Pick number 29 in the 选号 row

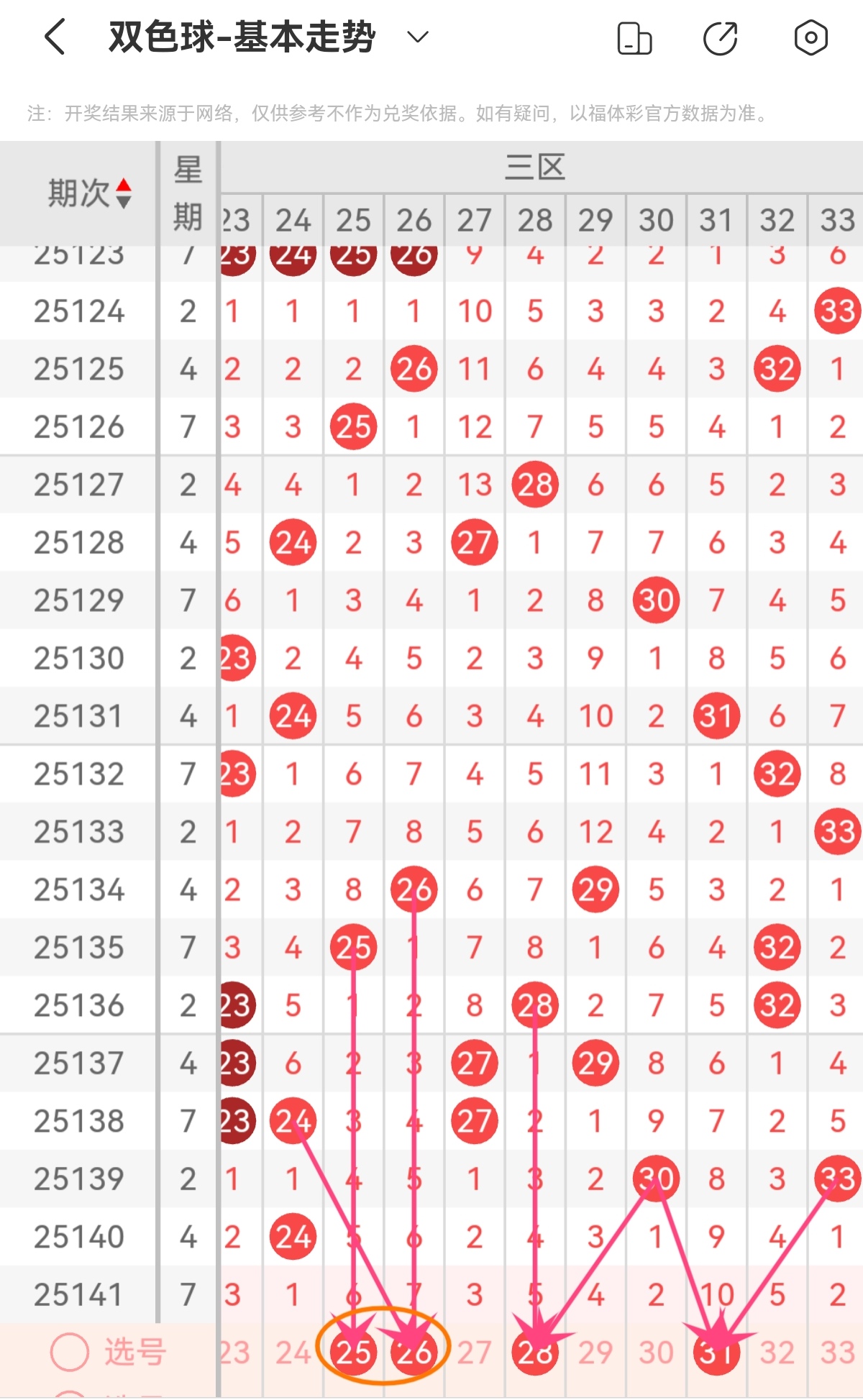(x=595, y=1353)
